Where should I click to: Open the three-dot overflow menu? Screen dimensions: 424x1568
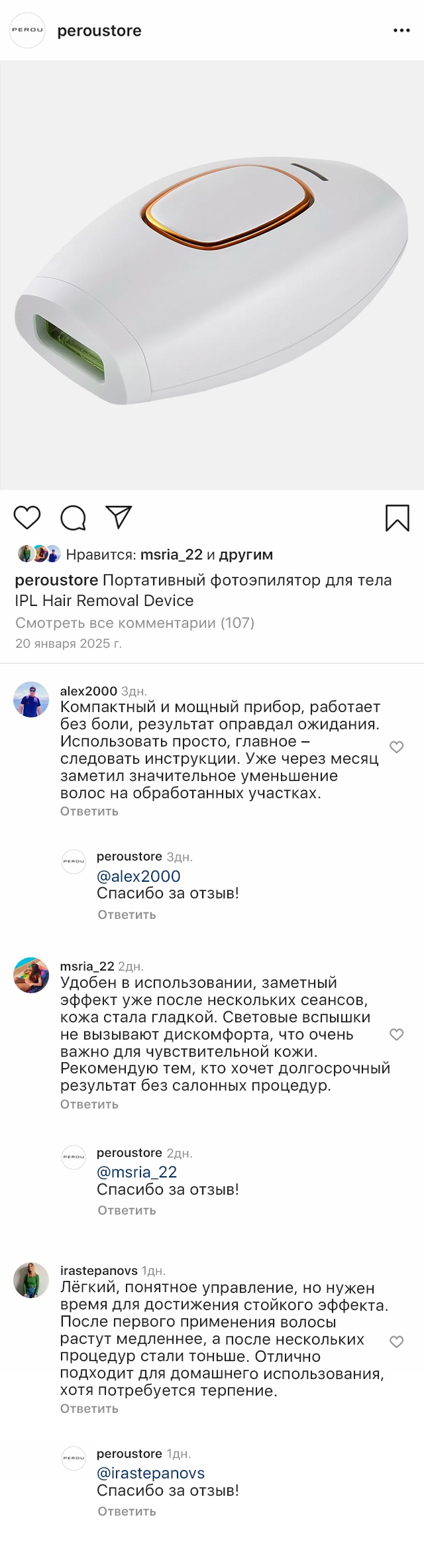pyautogui.click(x=401, y=30)
